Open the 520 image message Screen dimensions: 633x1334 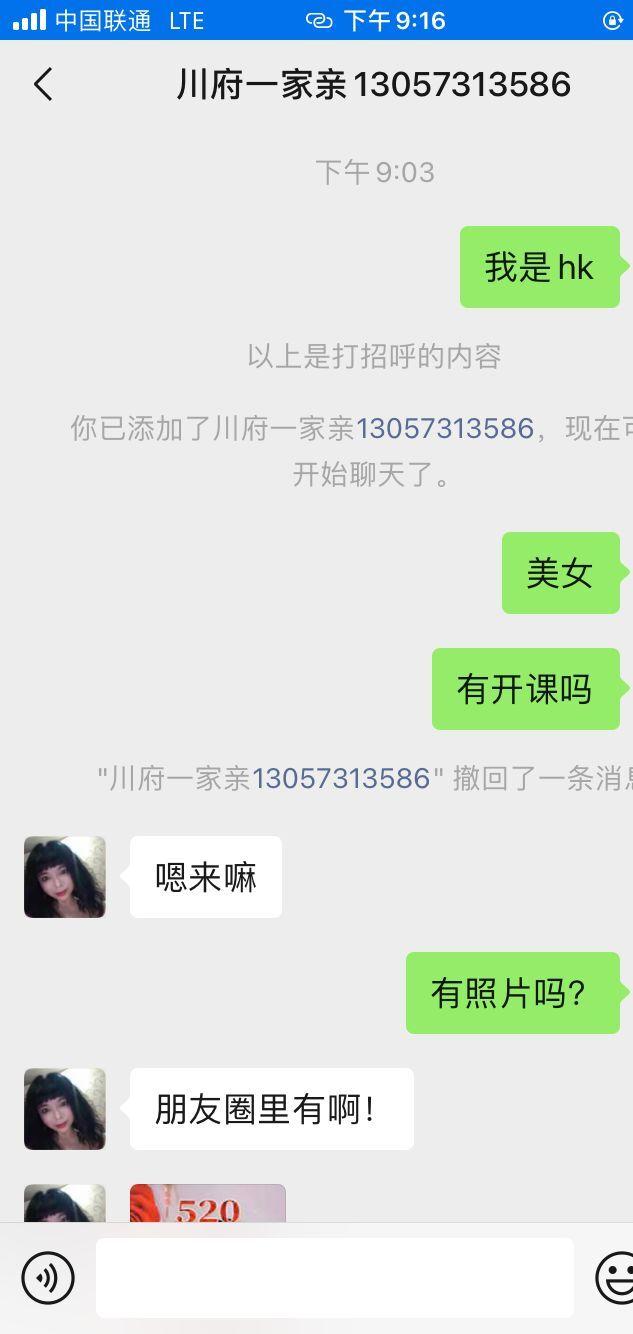pos(208,1204)
